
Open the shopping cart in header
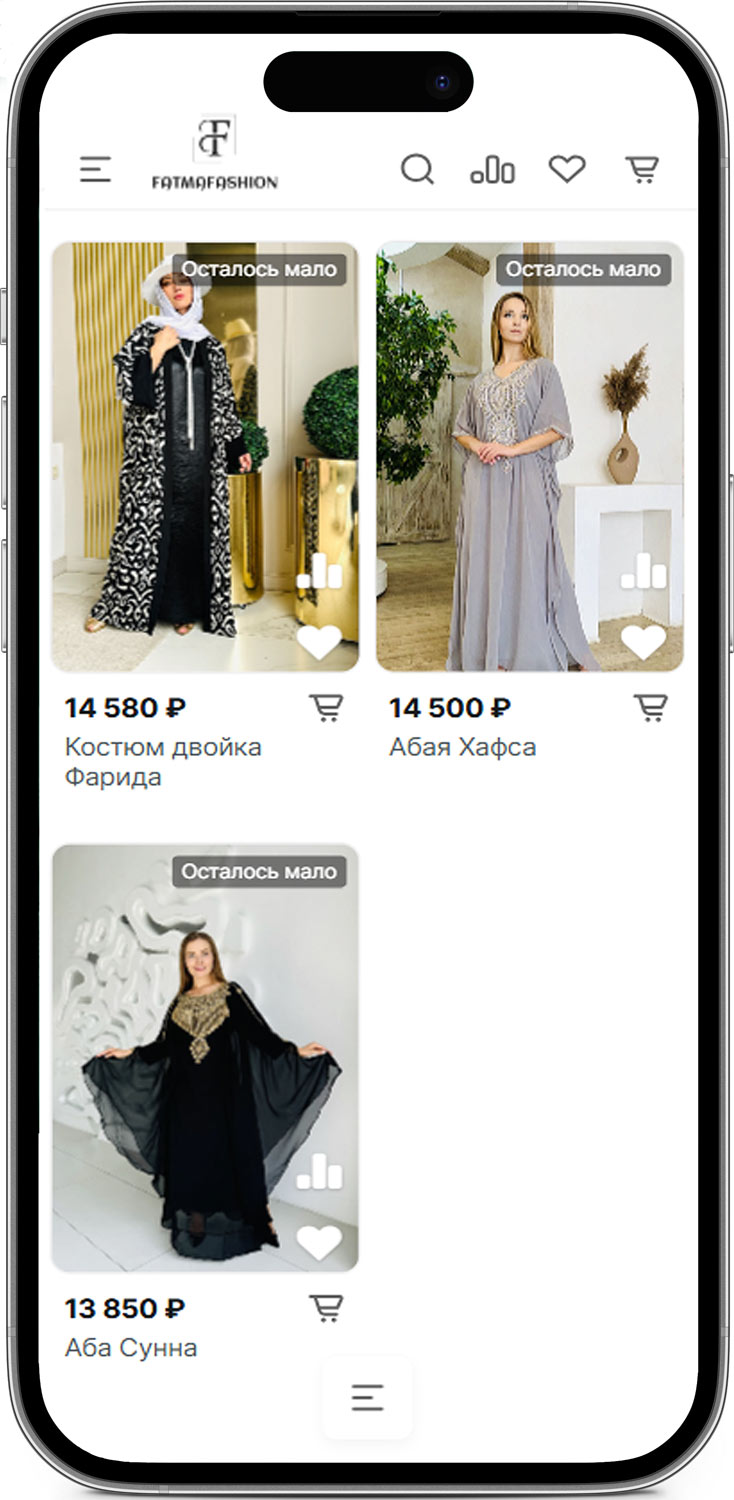tap(642, 170)
